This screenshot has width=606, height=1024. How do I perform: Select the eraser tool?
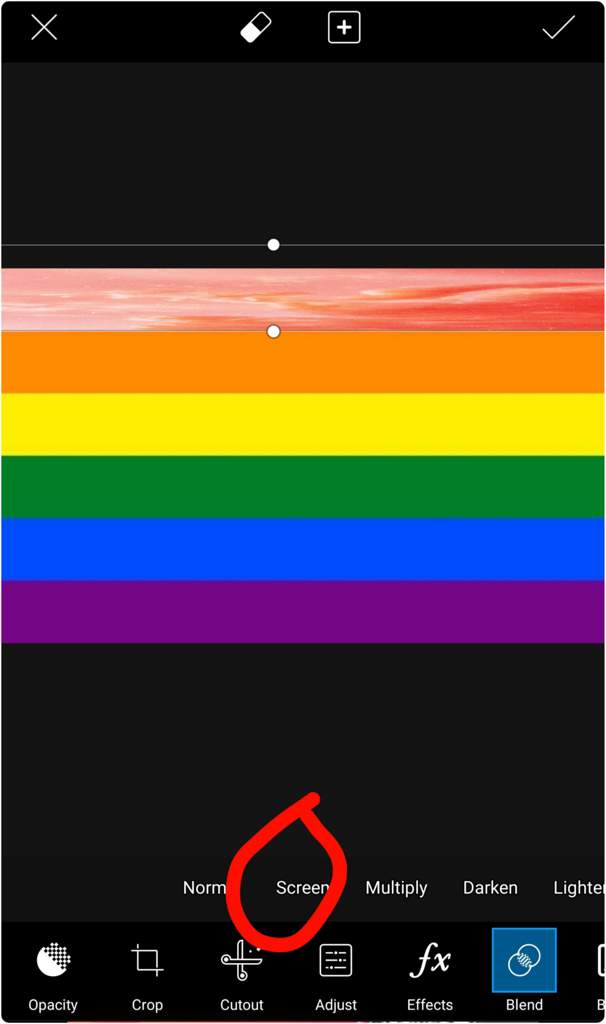point(255,28)
